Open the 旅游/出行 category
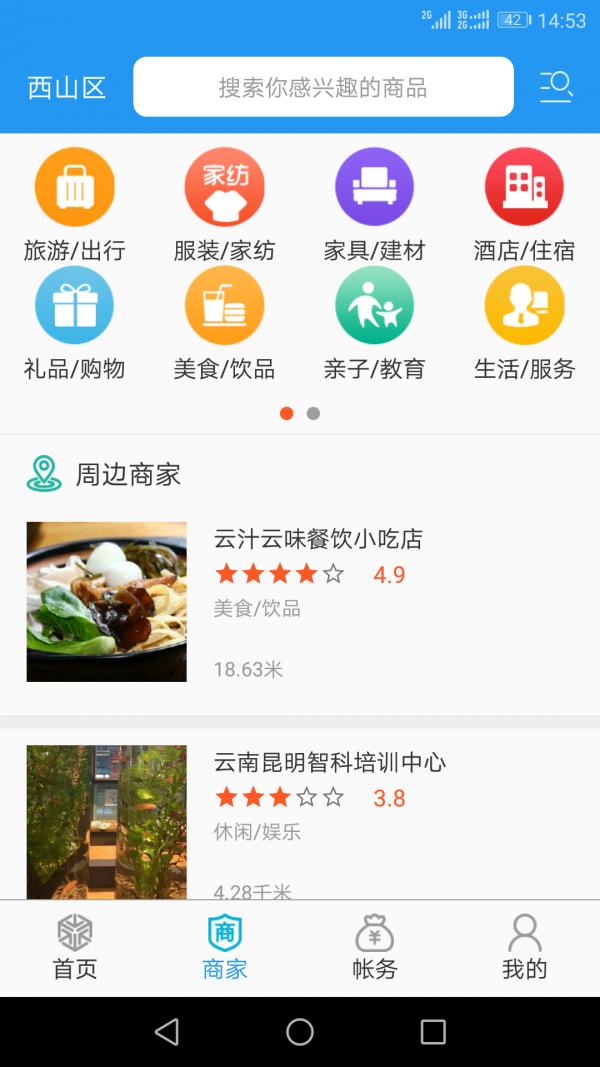 [75, 205]
